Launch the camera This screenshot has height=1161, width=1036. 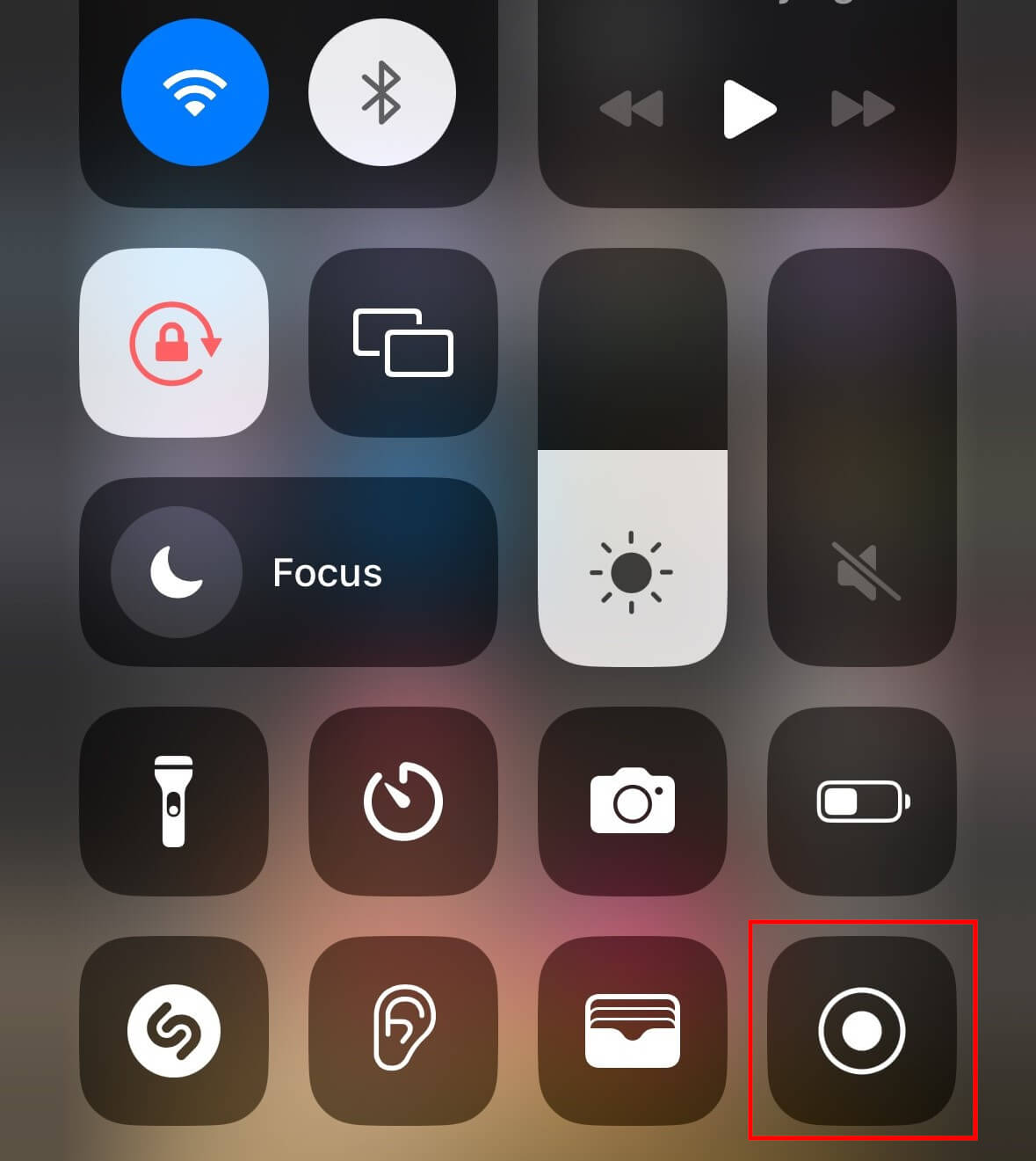point(632,802)
